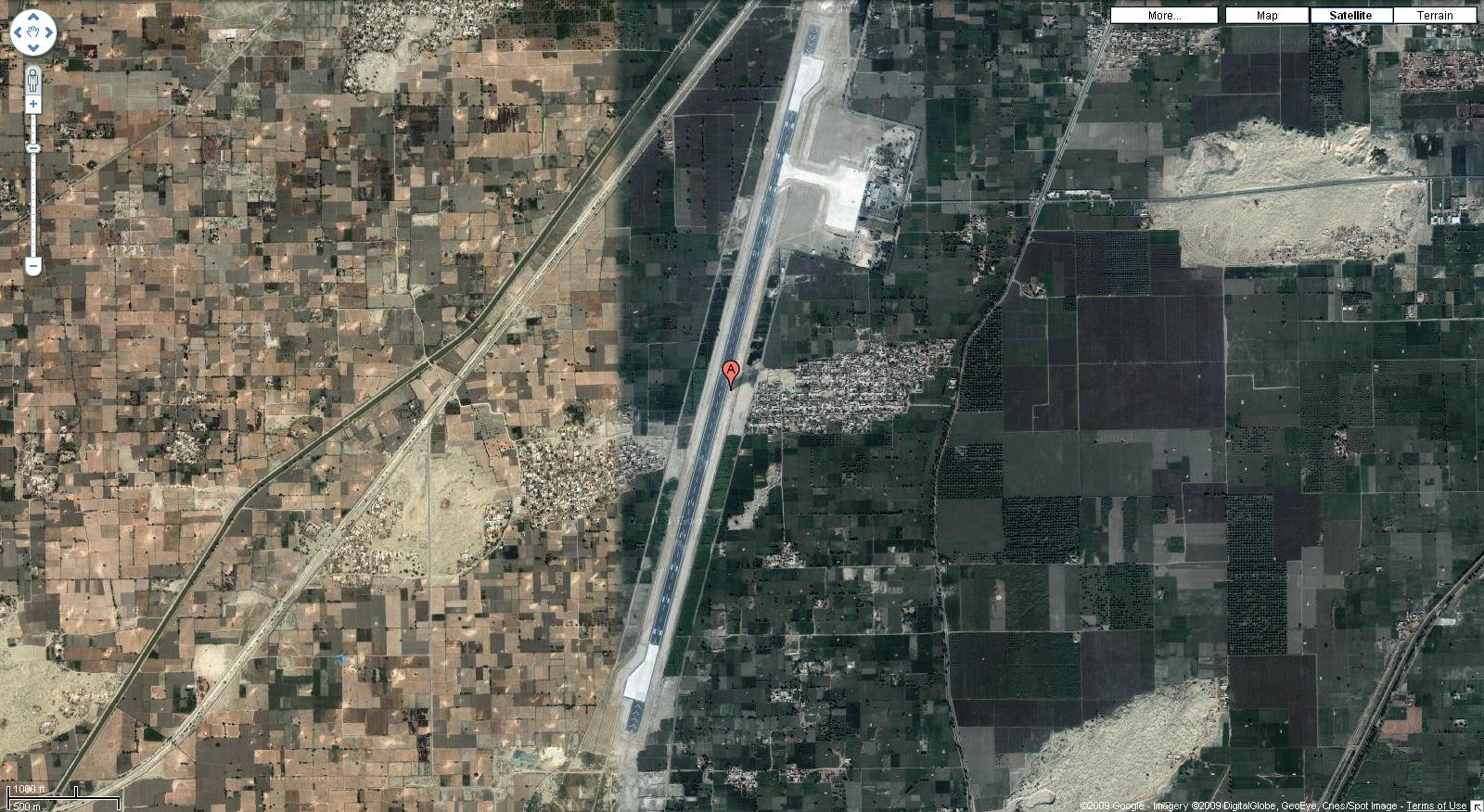The image size is (1484, 812).
Task: Open the More... options menu
Action: [x=1164, y=15]
